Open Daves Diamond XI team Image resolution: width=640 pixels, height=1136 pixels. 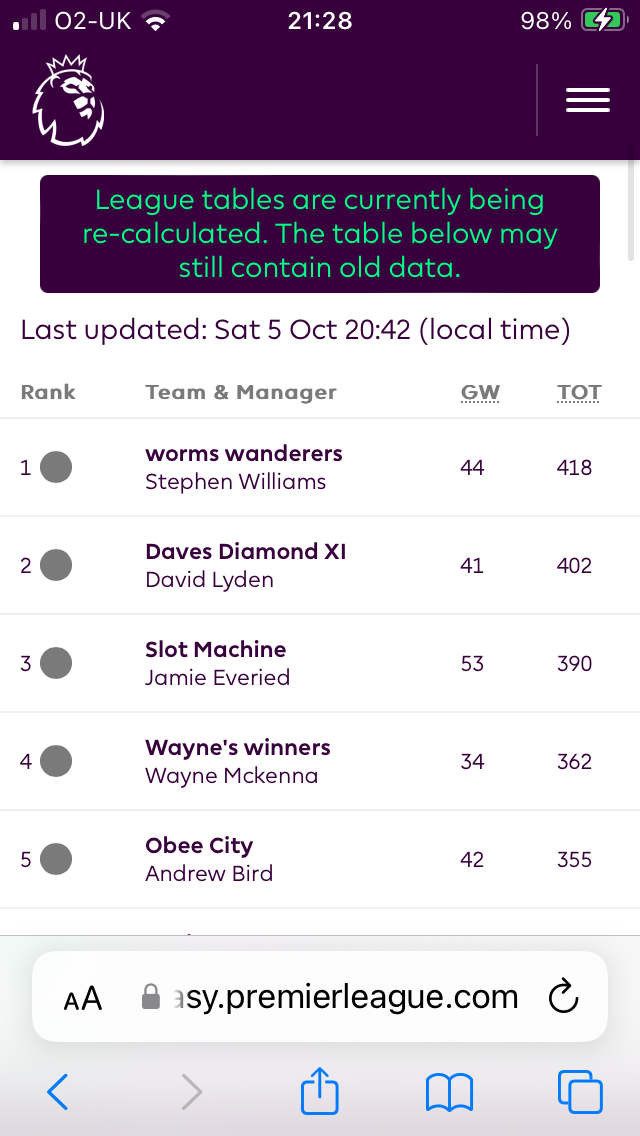pos(246,552)
